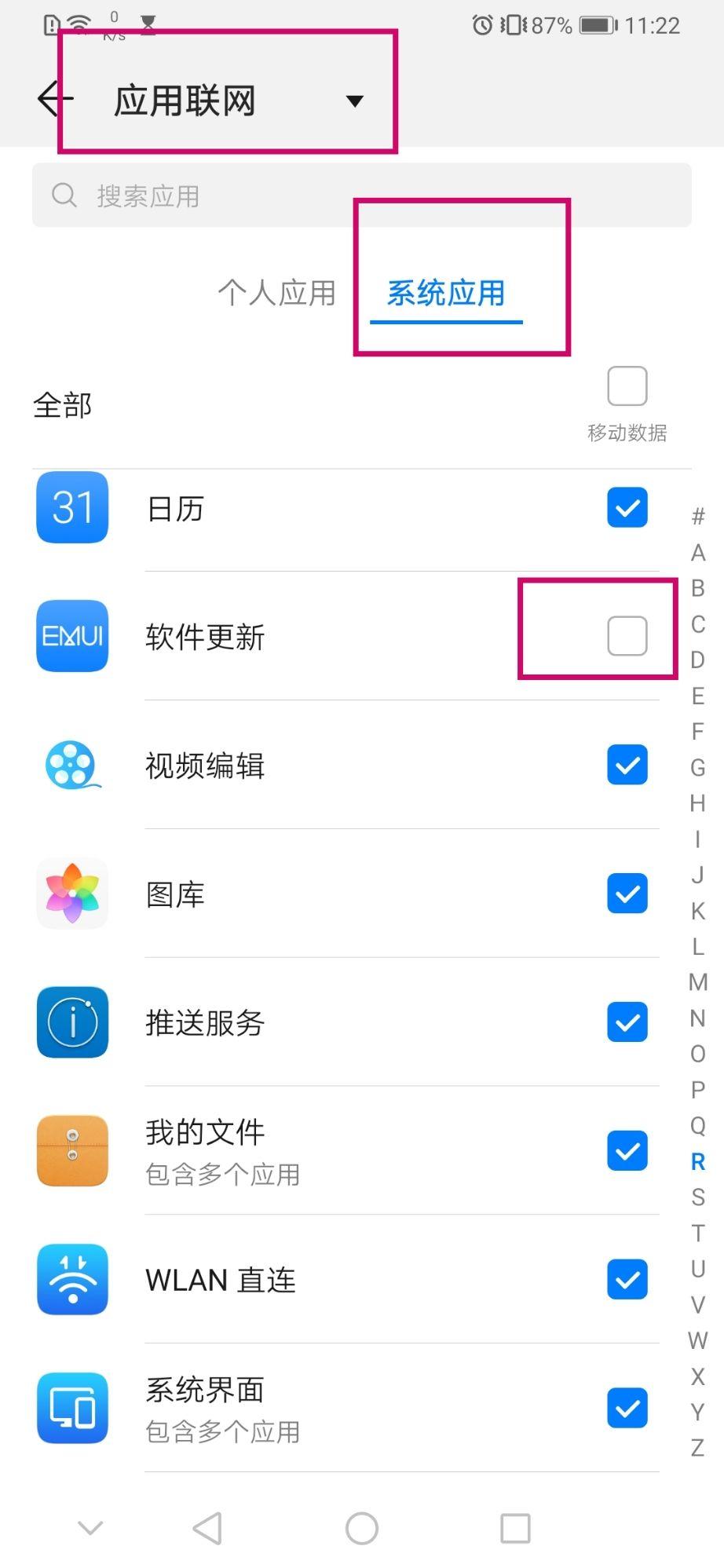
Task: Check the 全部 mobile data checkbox
Action: pyautogui.click(x=627, y=386)
